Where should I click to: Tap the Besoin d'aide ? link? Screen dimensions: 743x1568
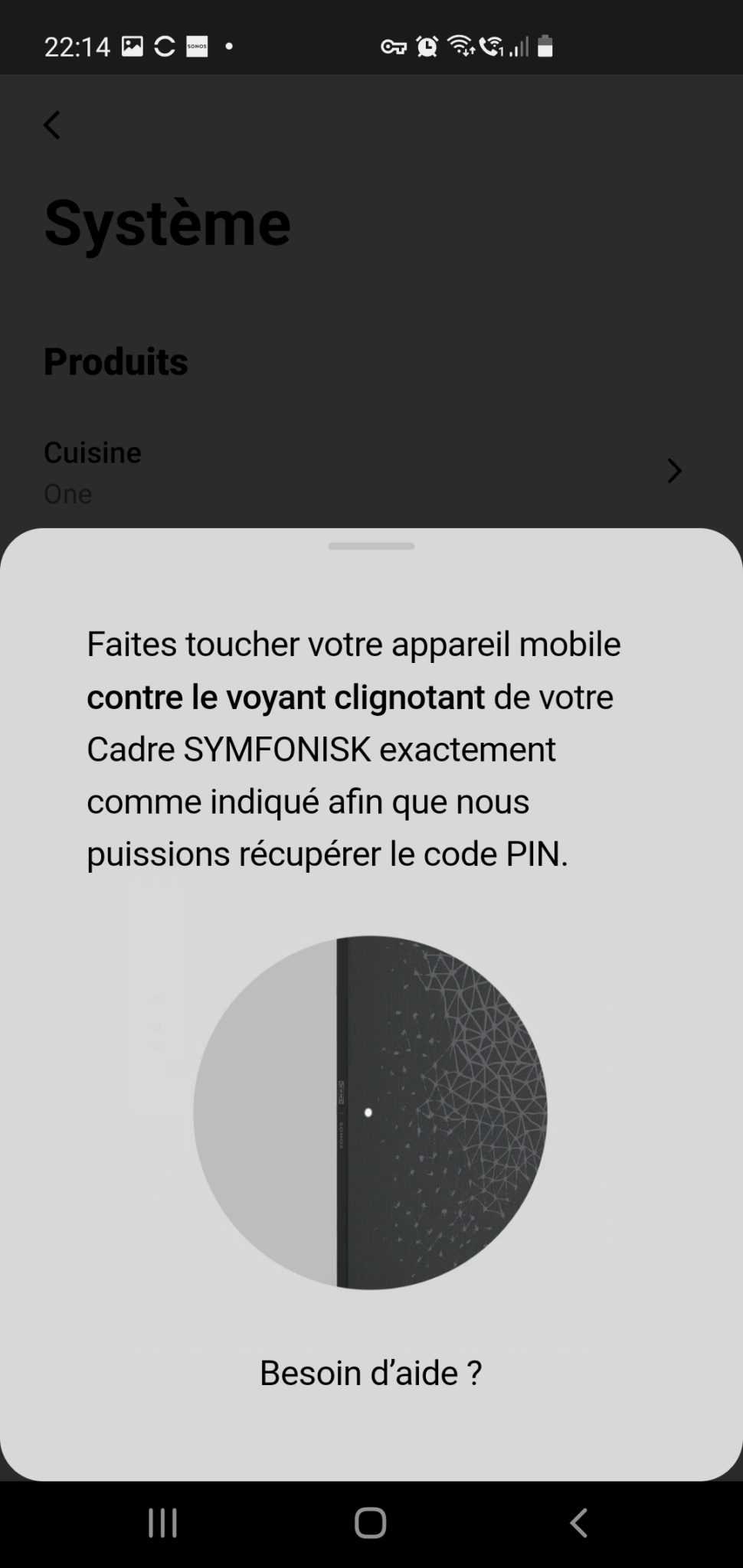[371, 1373]
